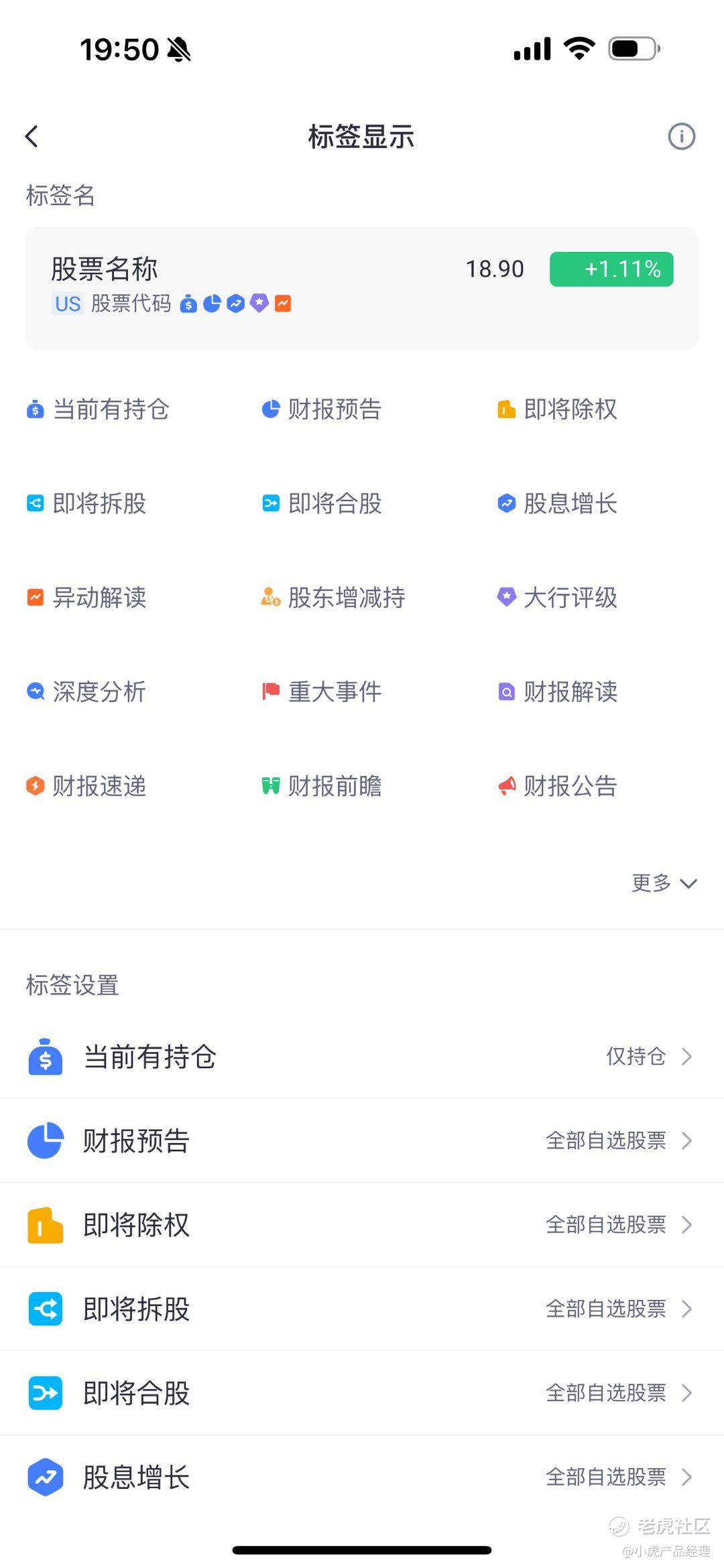Open 即将拆股 tag setting row

(x=362, y=1309)
